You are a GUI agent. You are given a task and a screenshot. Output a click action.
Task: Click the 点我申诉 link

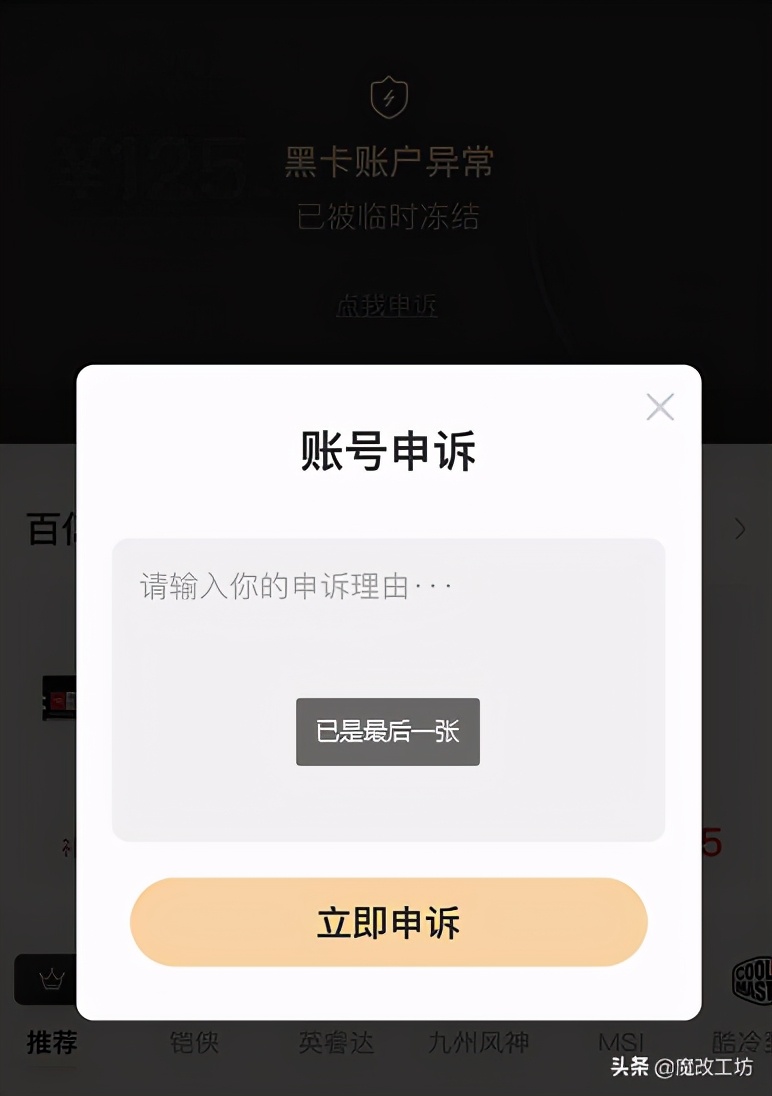click(x=388, y=307)
